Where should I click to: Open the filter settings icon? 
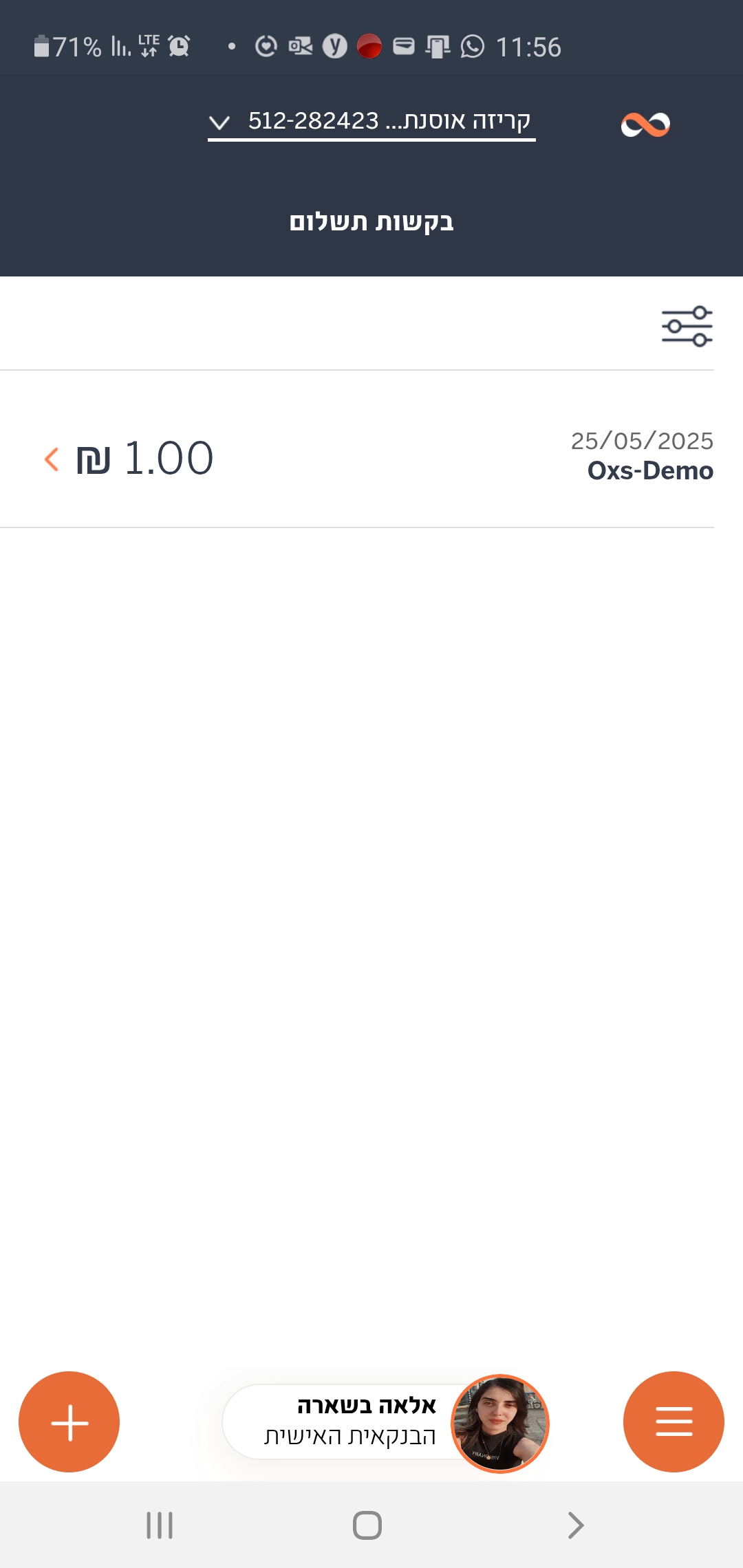(x=687, y=326)
